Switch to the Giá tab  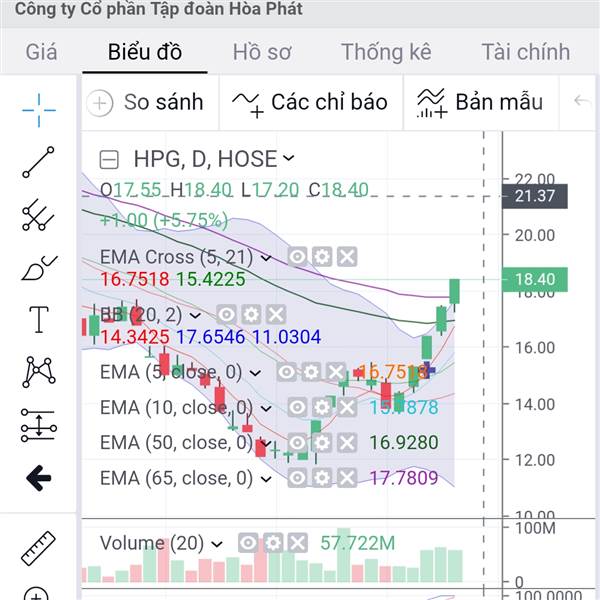coord(41,52)
